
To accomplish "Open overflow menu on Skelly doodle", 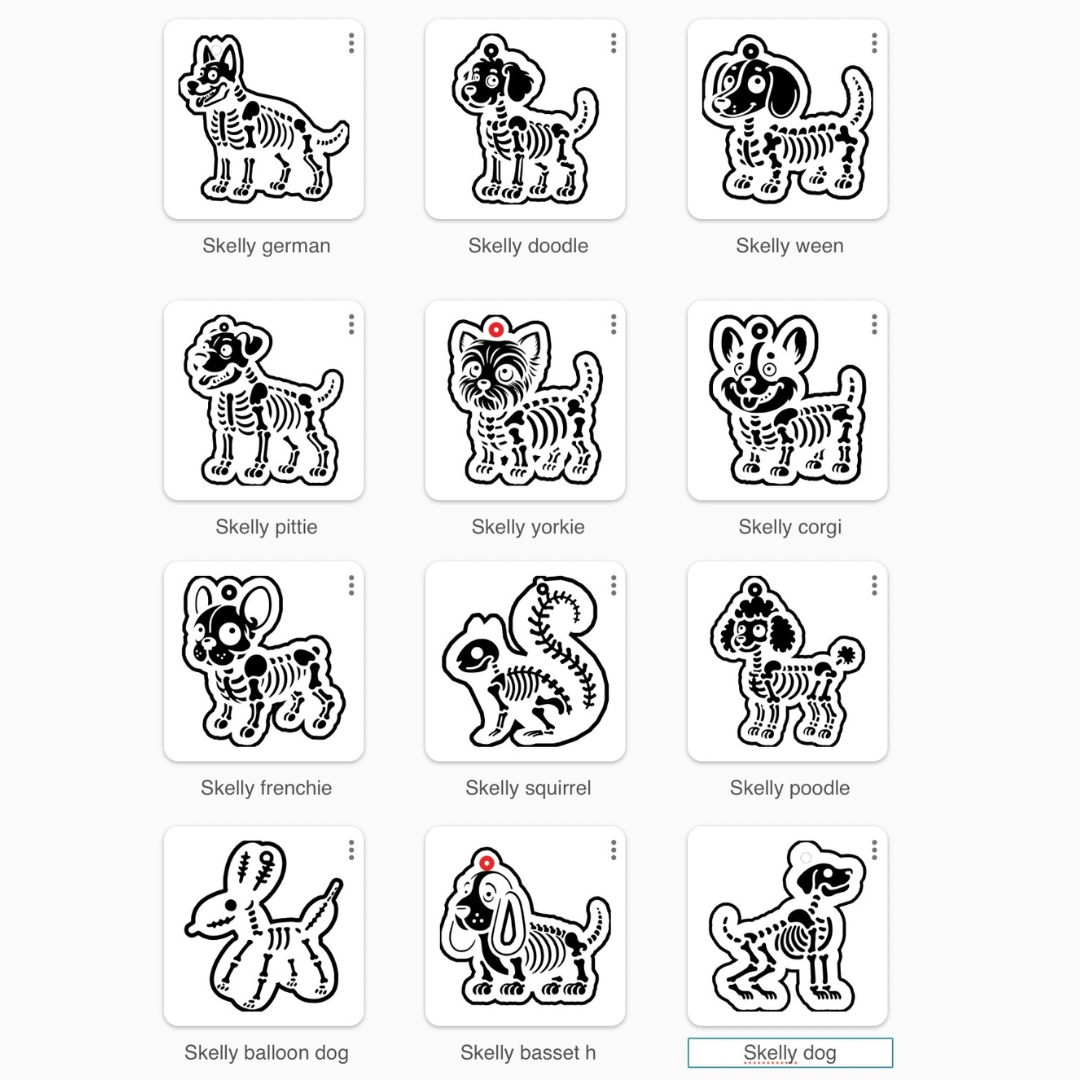I will tap(613, 43).
